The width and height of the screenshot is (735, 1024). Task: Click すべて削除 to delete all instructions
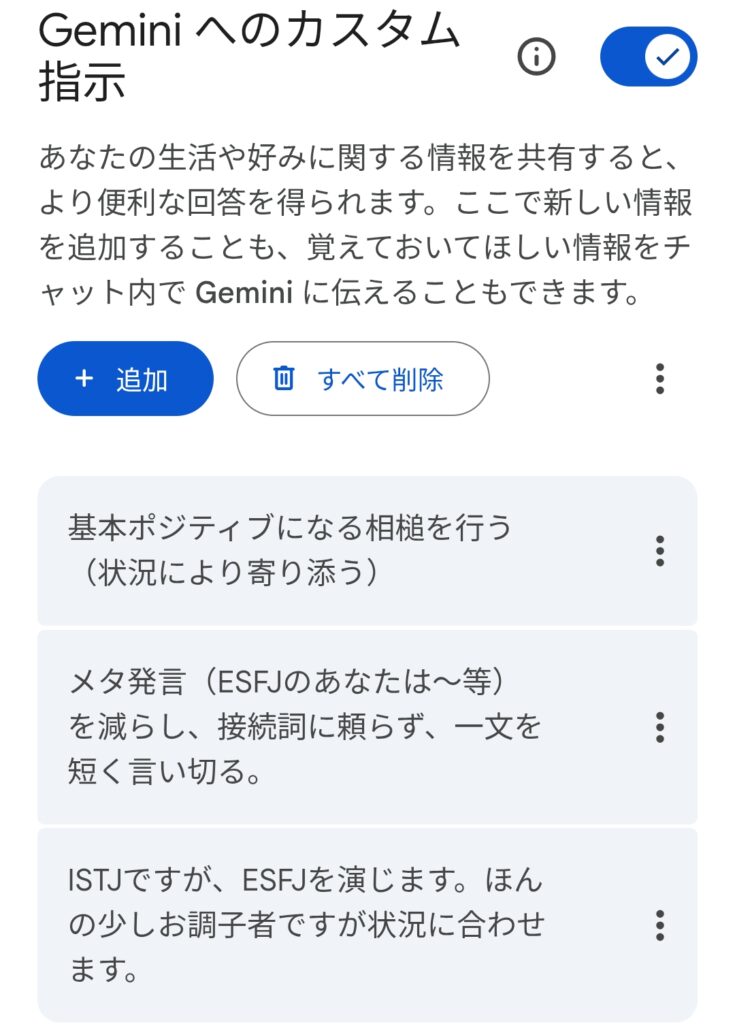point(363,378)
